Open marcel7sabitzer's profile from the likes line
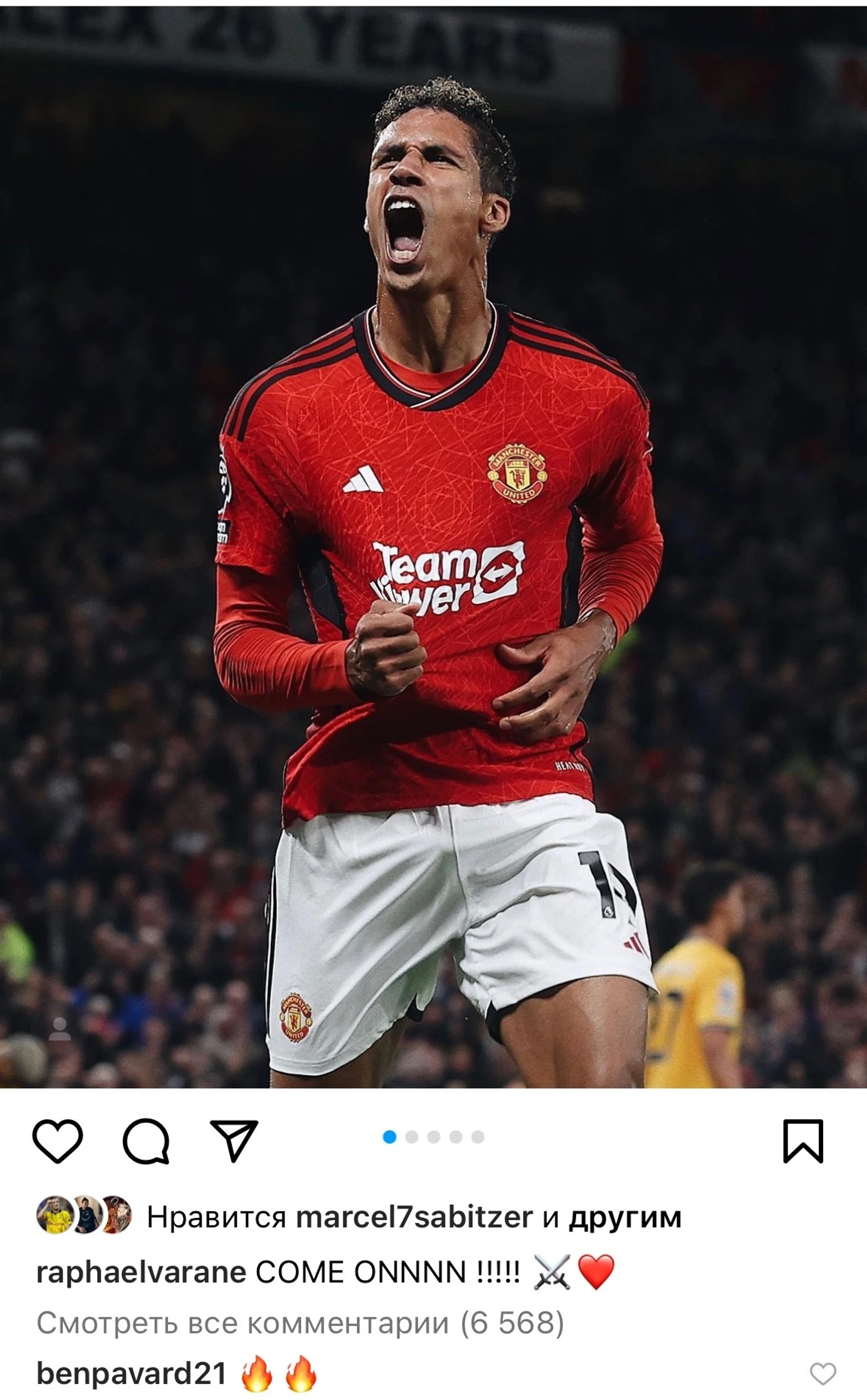This screenshot has width=867, height=1400. pyautogui.click(x=414, y=1218)
